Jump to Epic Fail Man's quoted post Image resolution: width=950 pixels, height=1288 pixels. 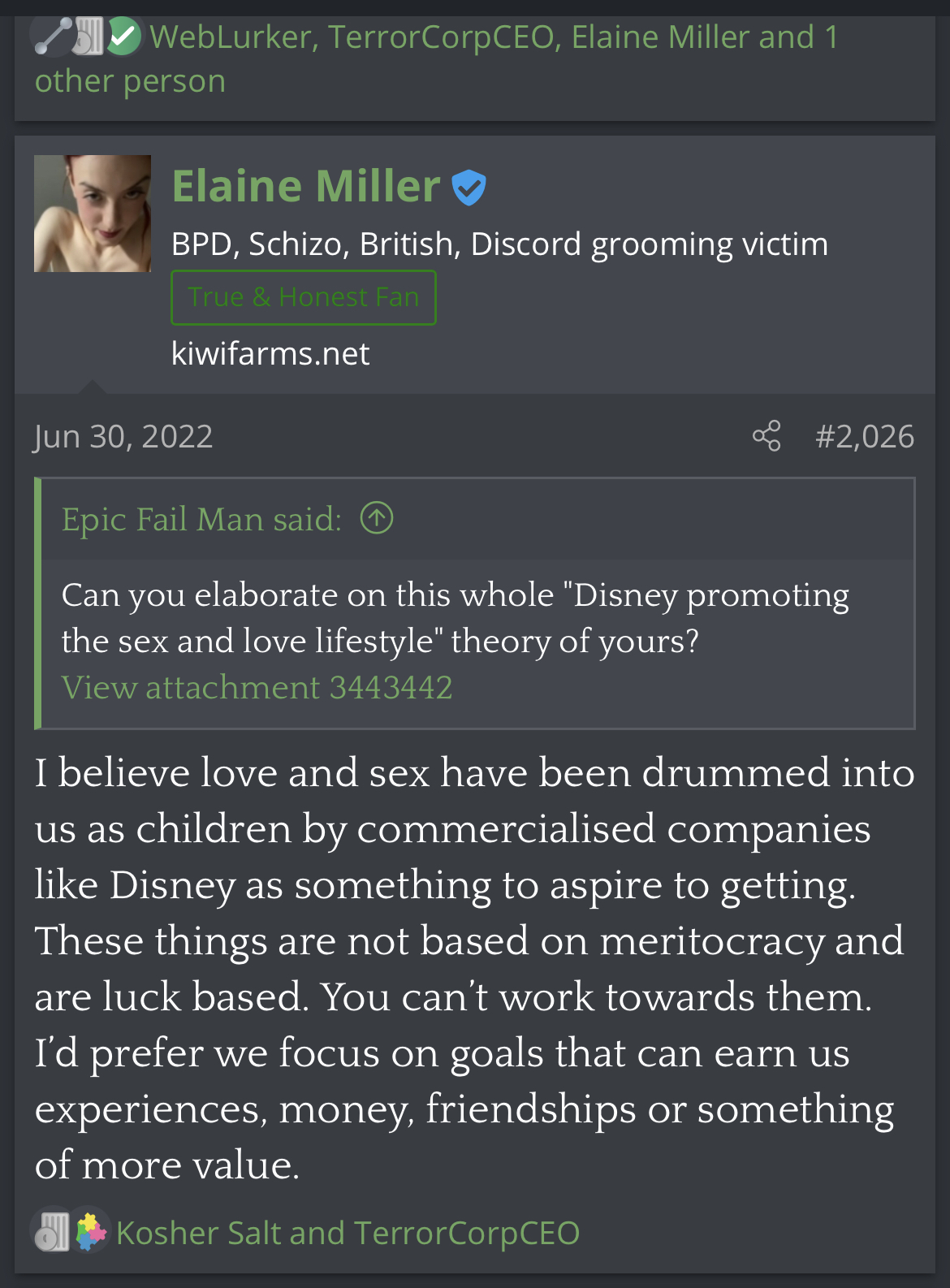tap(377, 518)
